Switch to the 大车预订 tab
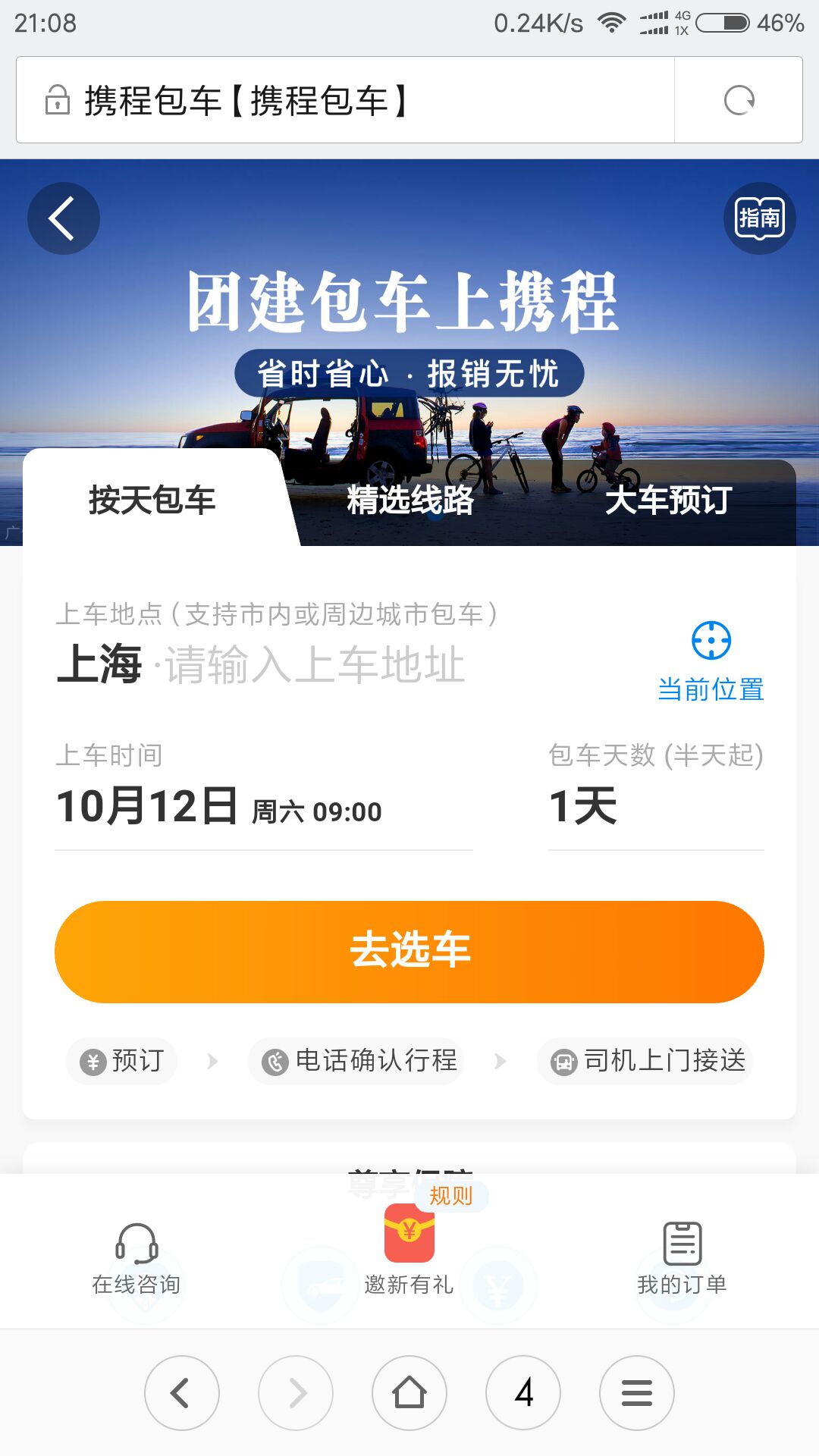Image resolution: width=819 pixels, height=1456 pixels. [668, 500]
